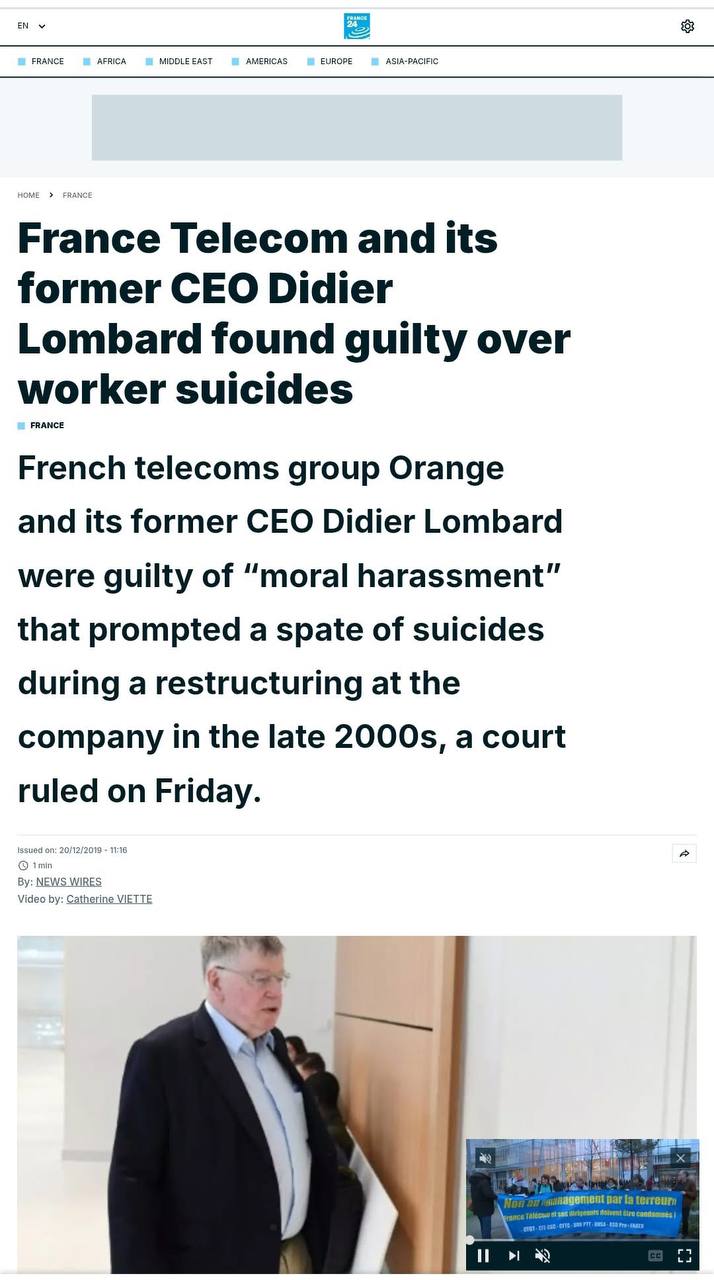Go to France 24 home via logo
Screen dimensions: 714x1280
(x=357, y=26)
